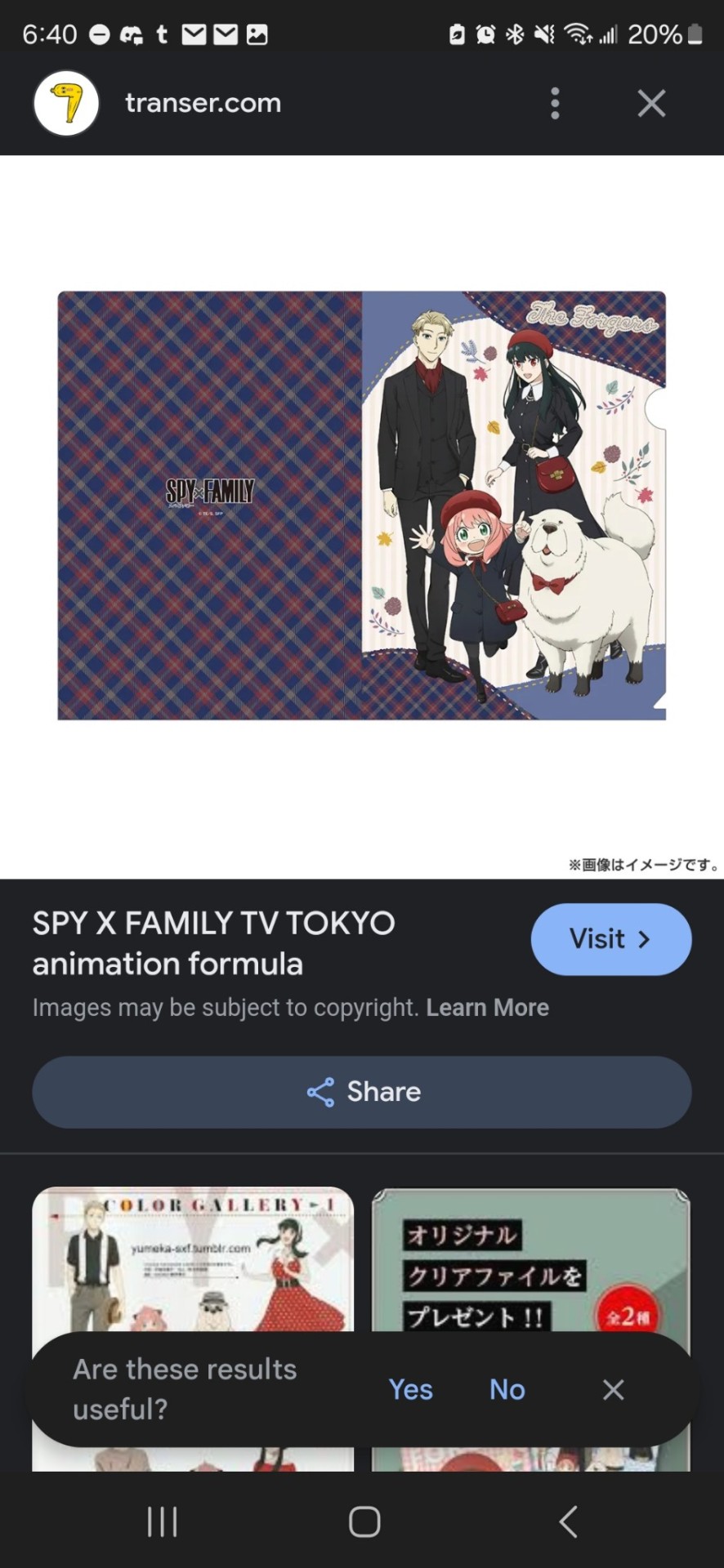Answer Yes to results useful prompt
This screenshot has height=1568, width=724.
410,1389
